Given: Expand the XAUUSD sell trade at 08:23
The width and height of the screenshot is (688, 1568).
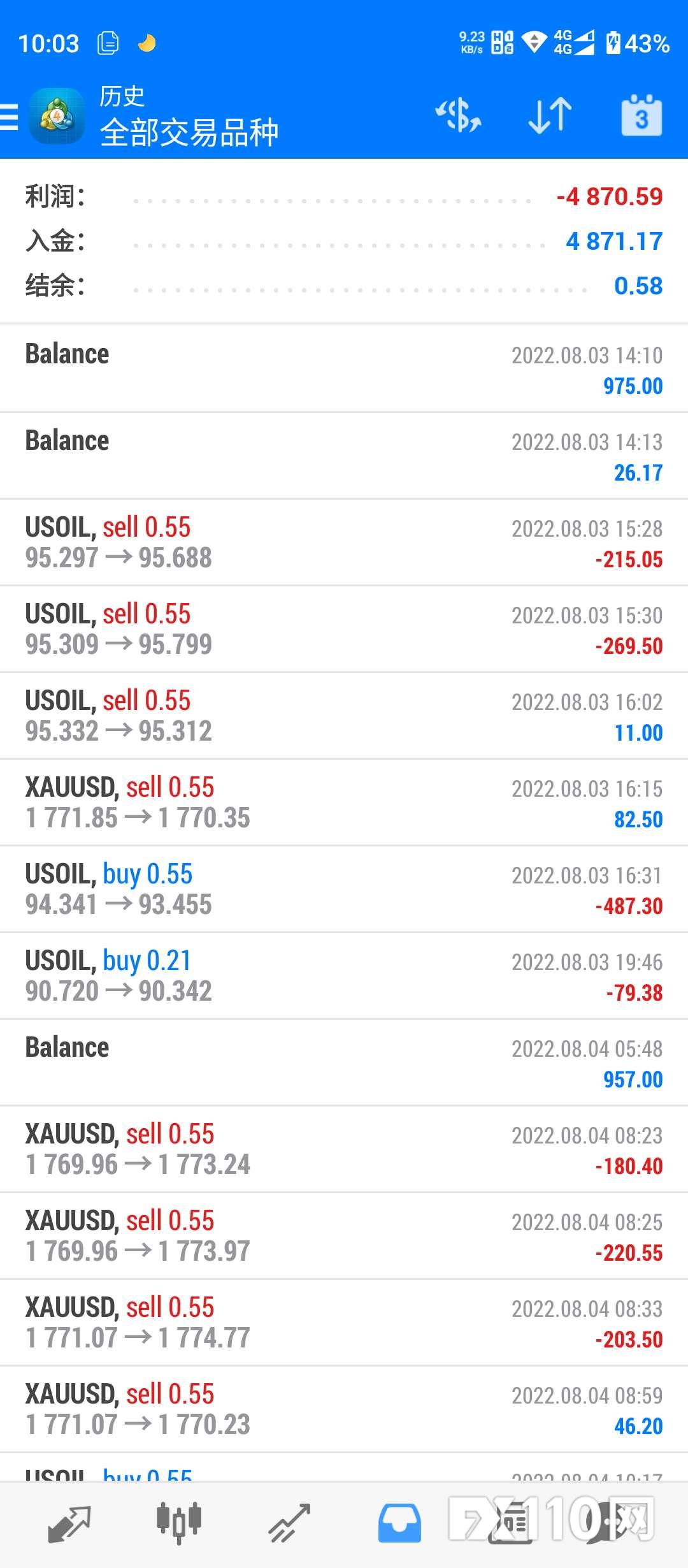Looking at the screenshot, I should [344, 1149].
